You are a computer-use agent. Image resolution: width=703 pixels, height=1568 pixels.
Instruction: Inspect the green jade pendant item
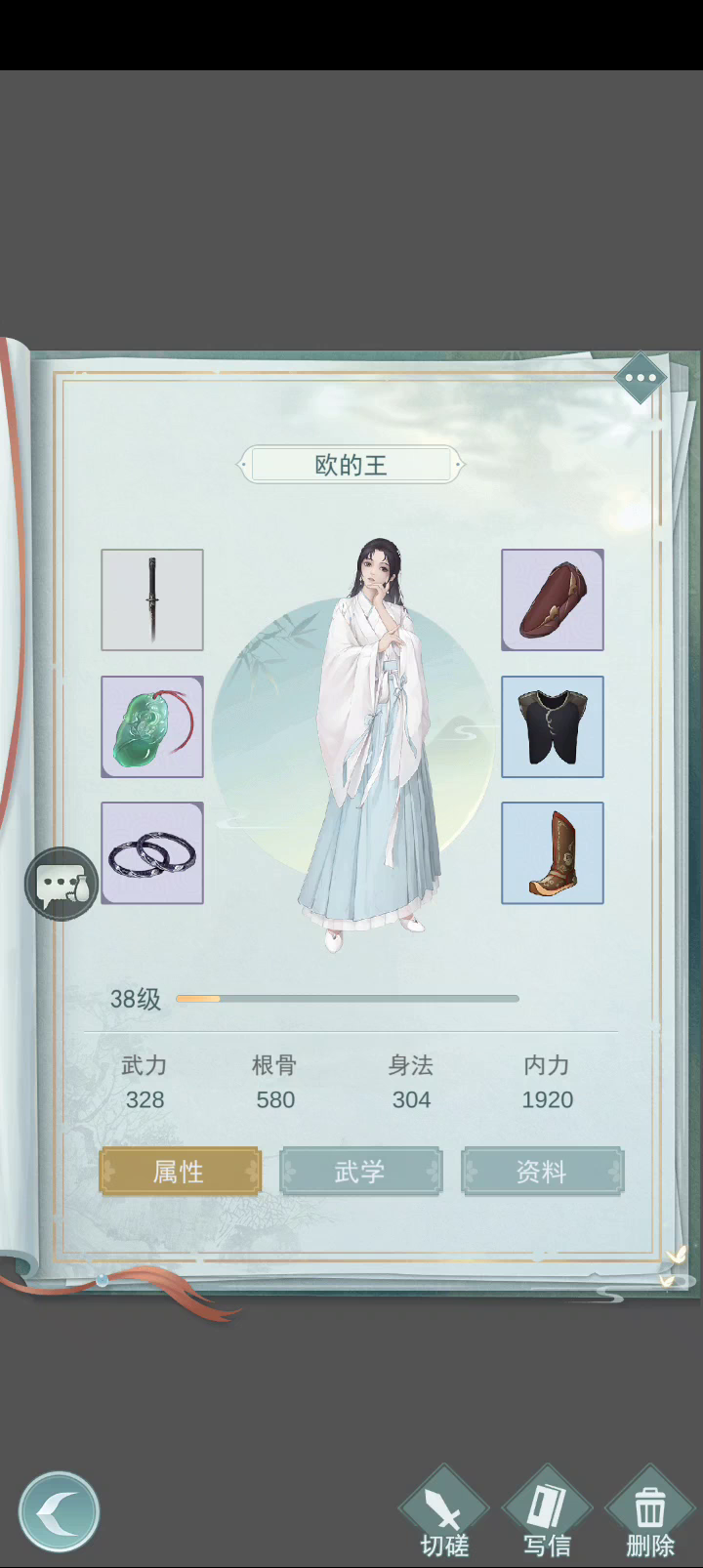(x=152, y=726)
